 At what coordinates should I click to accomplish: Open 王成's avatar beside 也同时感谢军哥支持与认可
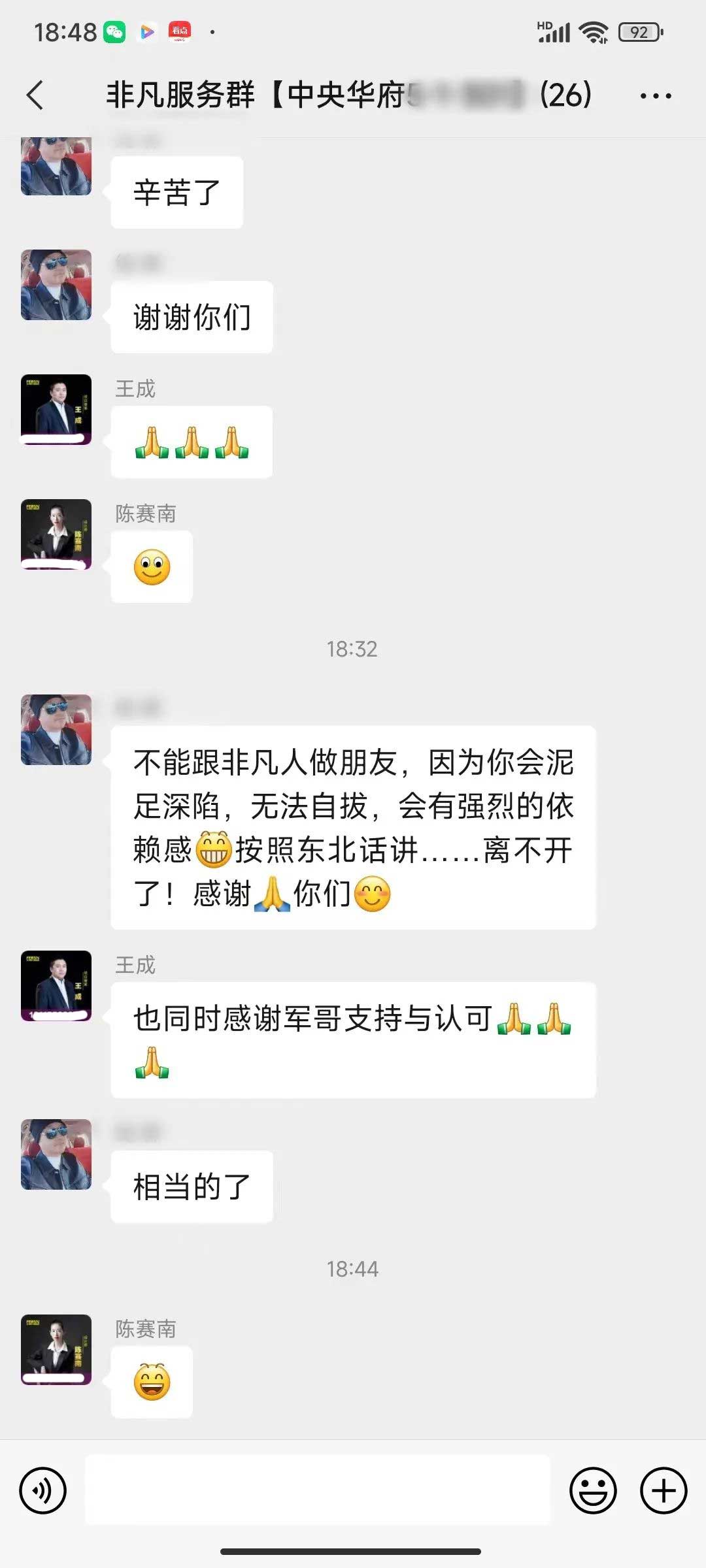(56, 986)
